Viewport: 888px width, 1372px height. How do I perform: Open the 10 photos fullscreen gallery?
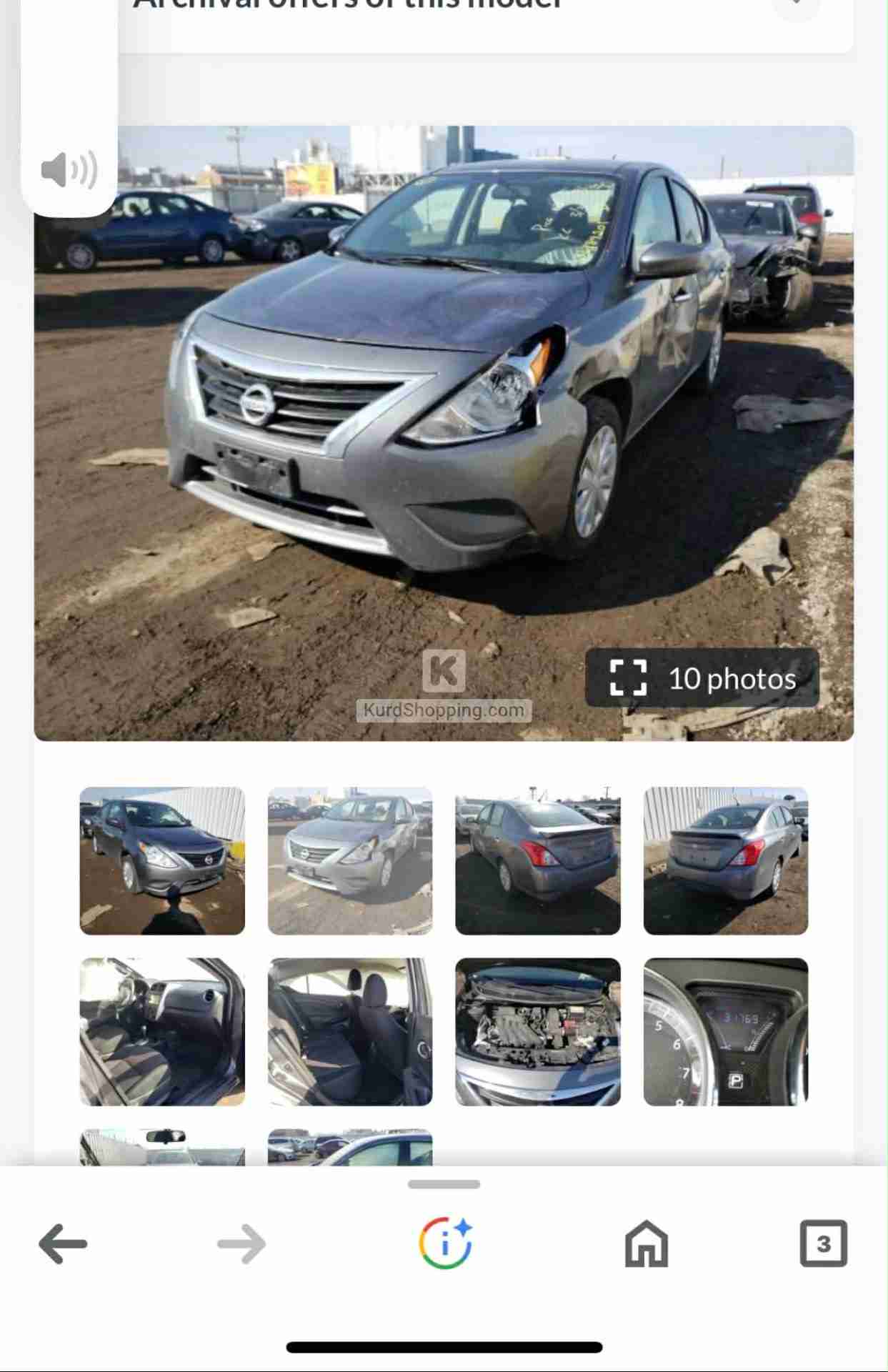702,677
